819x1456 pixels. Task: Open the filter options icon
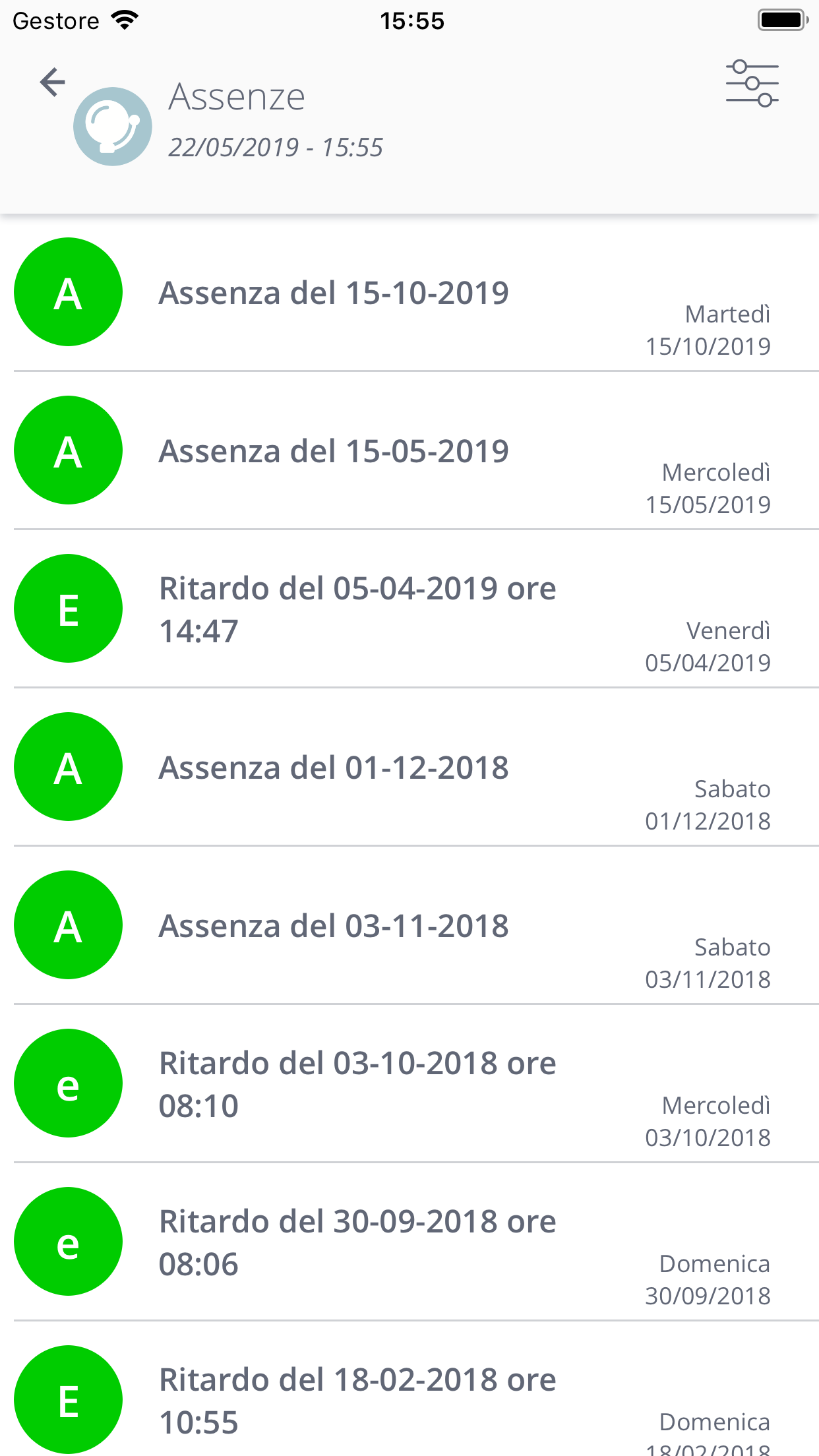tap(752, 82)
